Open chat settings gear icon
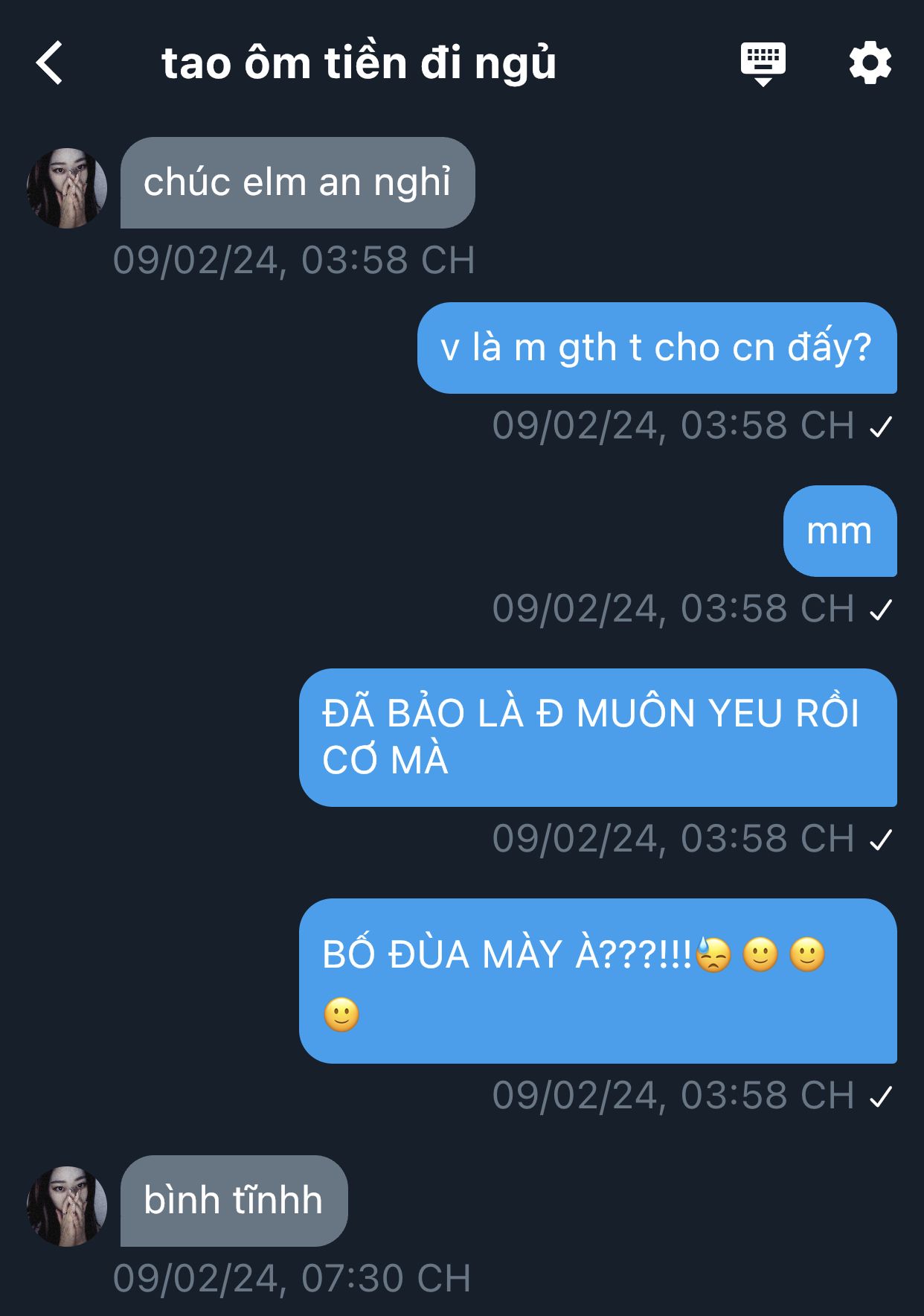Viewport: 924px width, 1316px height. (870, 63)
